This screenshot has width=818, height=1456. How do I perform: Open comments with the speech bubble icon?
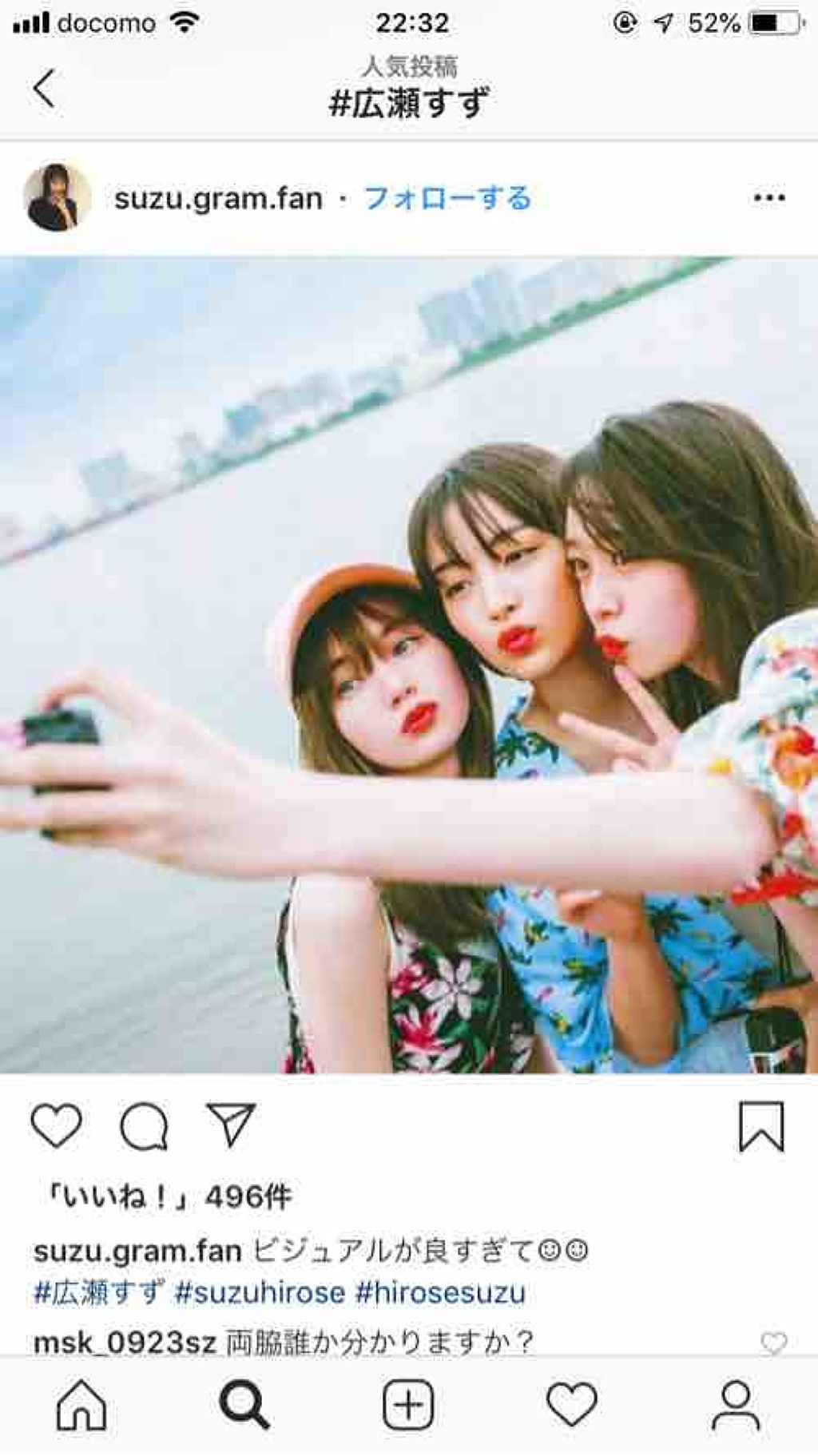(x=144, y=1126)
